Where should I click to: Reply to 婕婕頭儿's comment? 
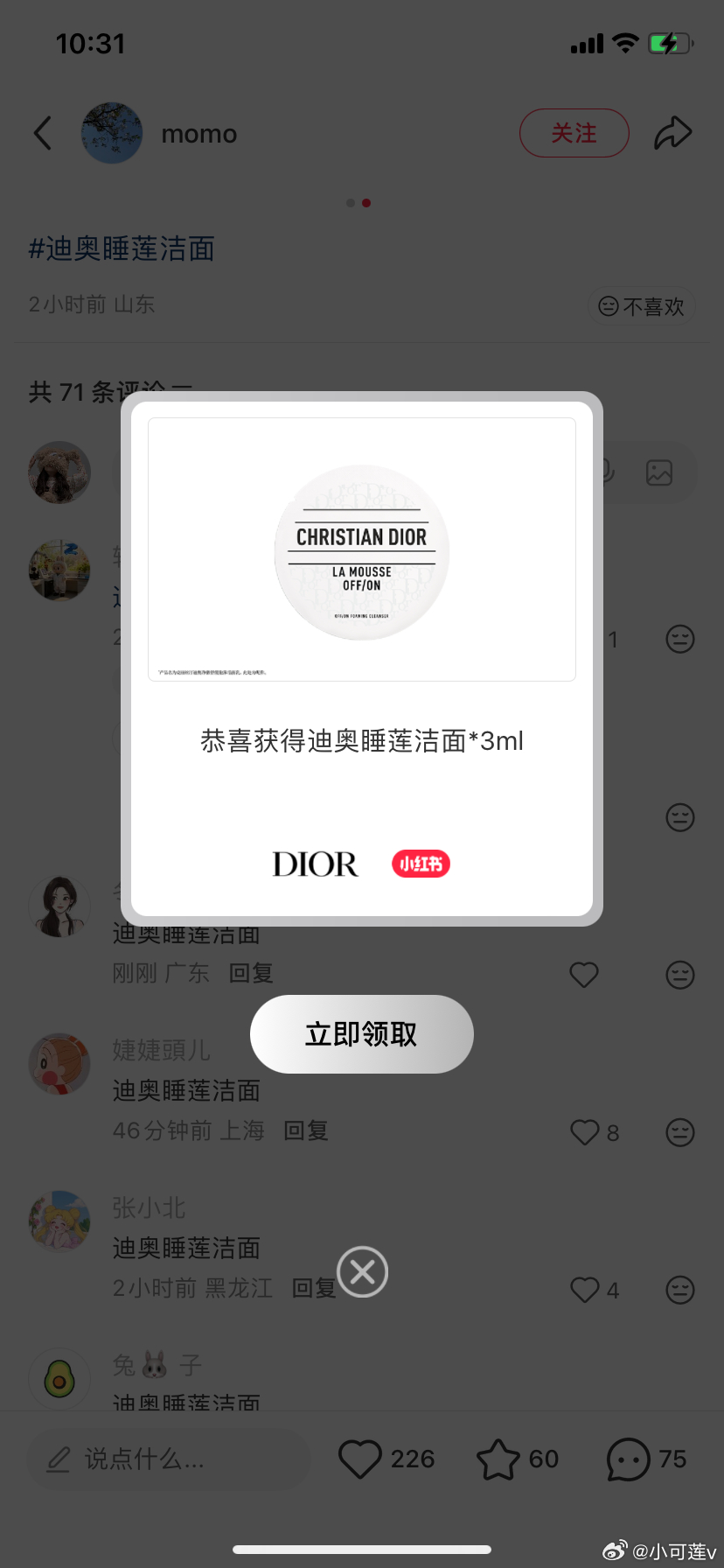click(306, 1130)
